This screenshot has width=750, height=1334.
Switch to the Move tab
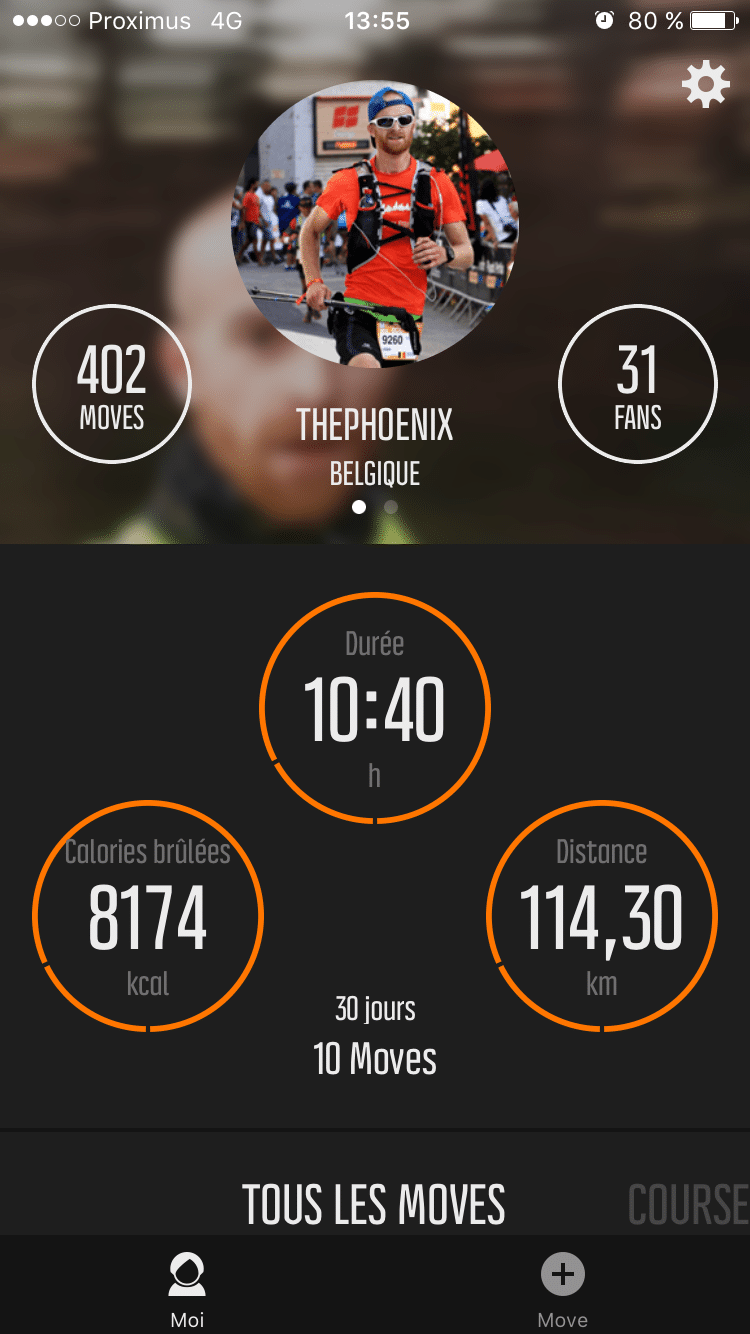(x=562, y=1288)
